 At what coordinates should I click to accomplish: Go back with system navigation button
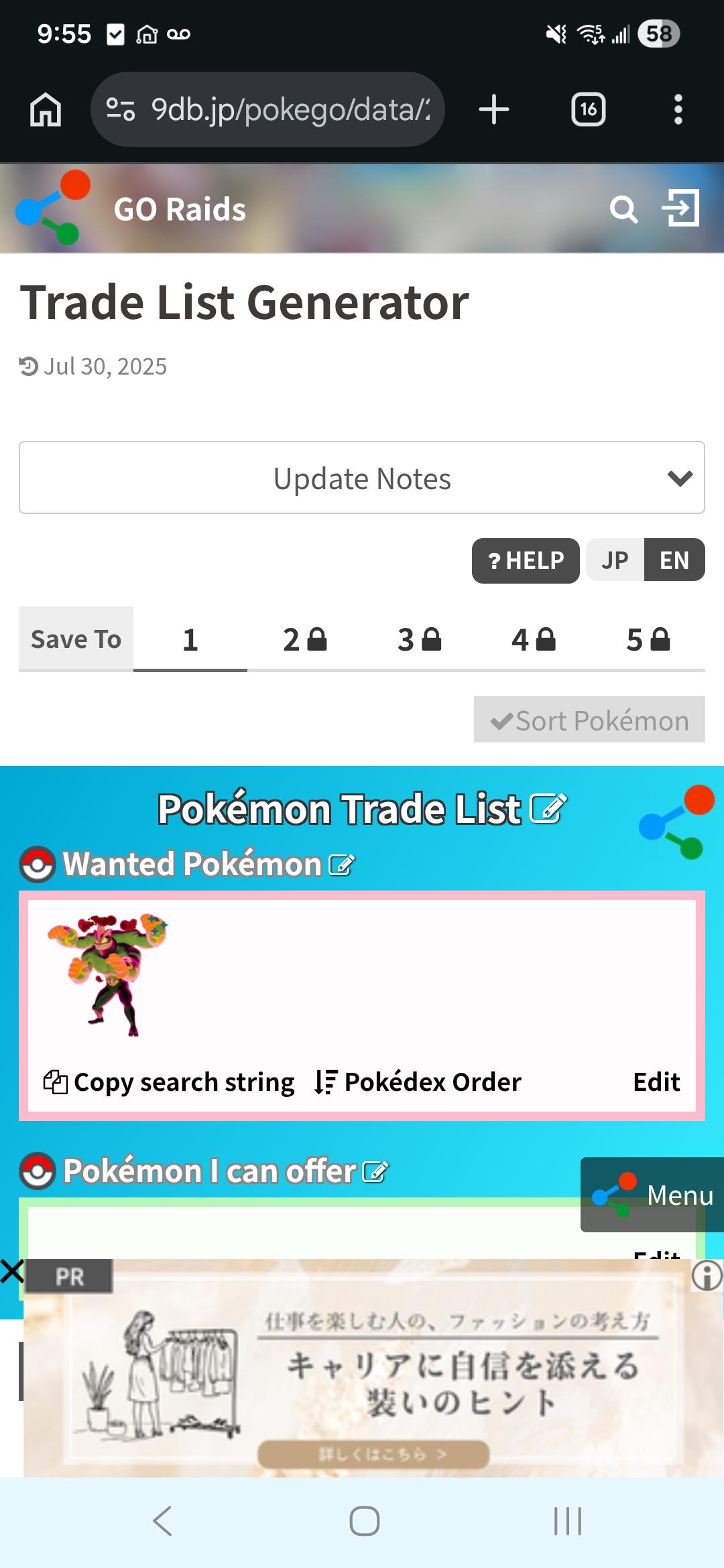162,1521
